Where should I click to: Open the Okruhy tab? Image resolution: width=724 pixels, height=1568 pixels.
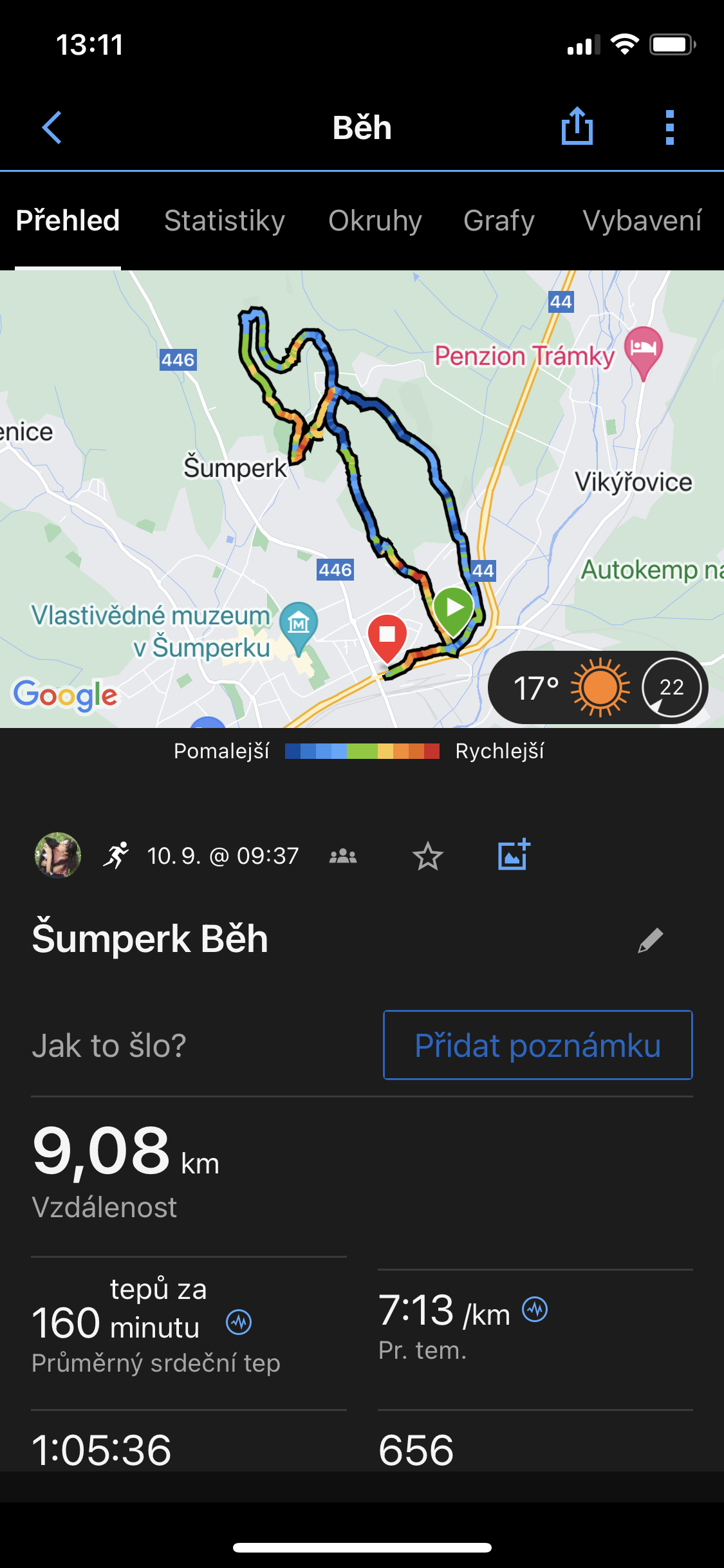375,221
